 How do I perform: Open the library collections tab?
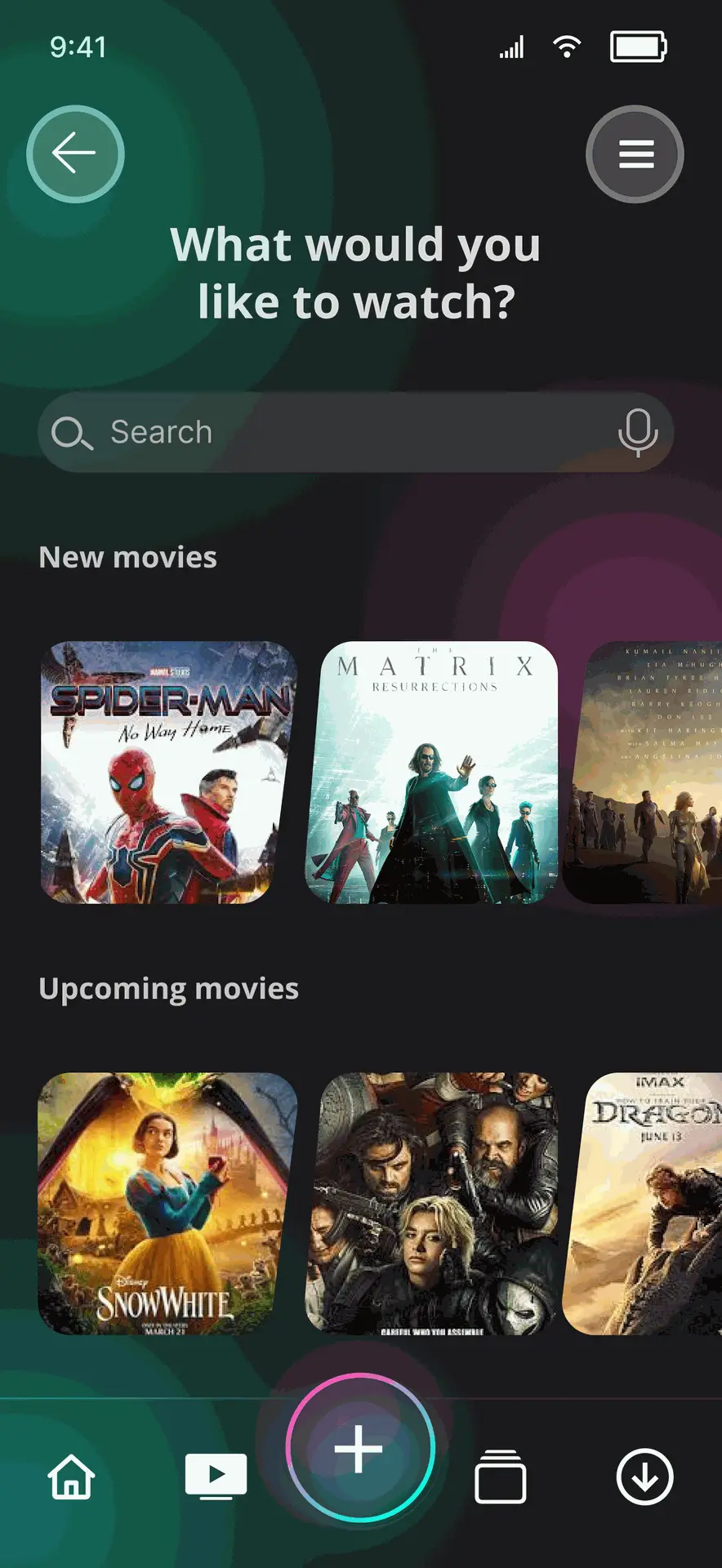pos(500,1477)
